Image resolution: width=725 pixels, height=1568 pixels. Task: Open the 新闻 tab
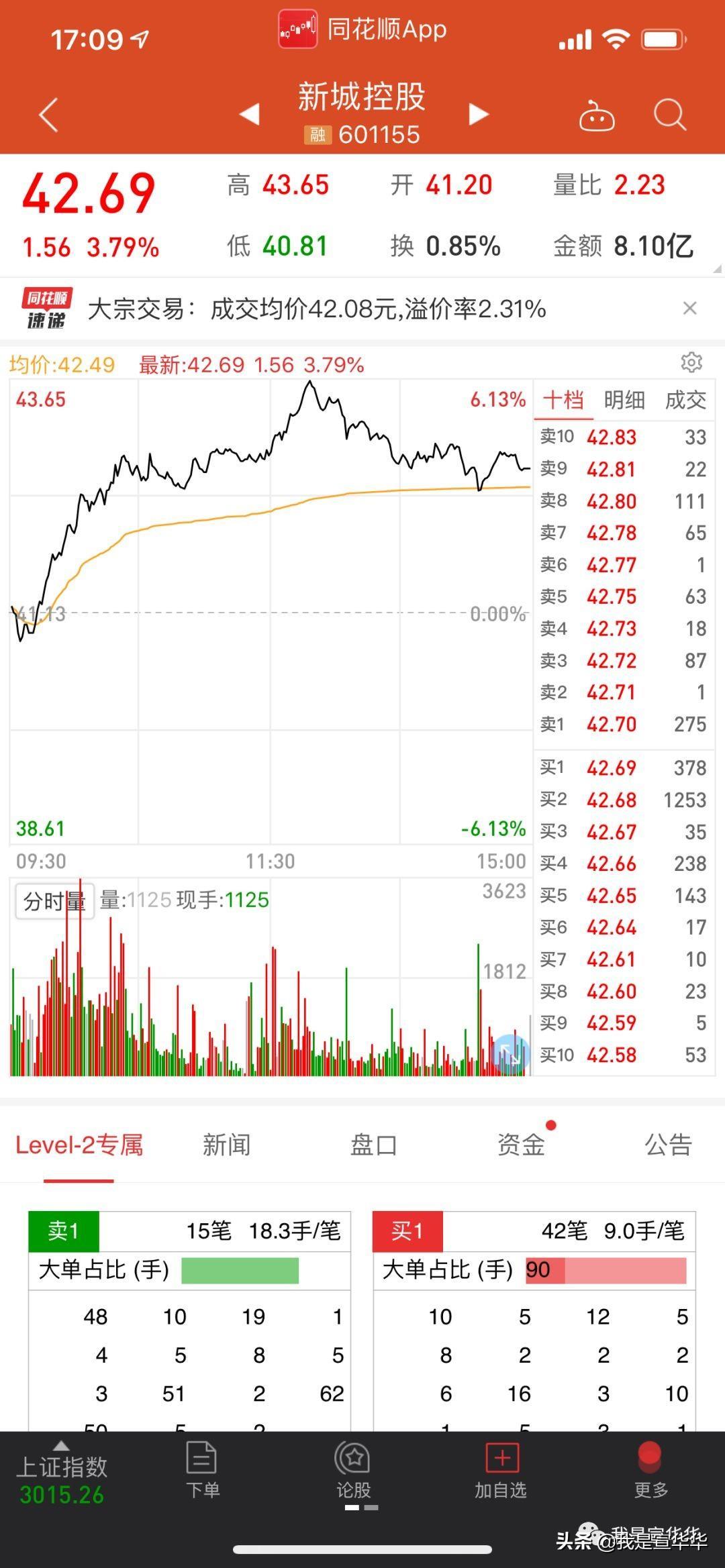(x=226, y=1145)
